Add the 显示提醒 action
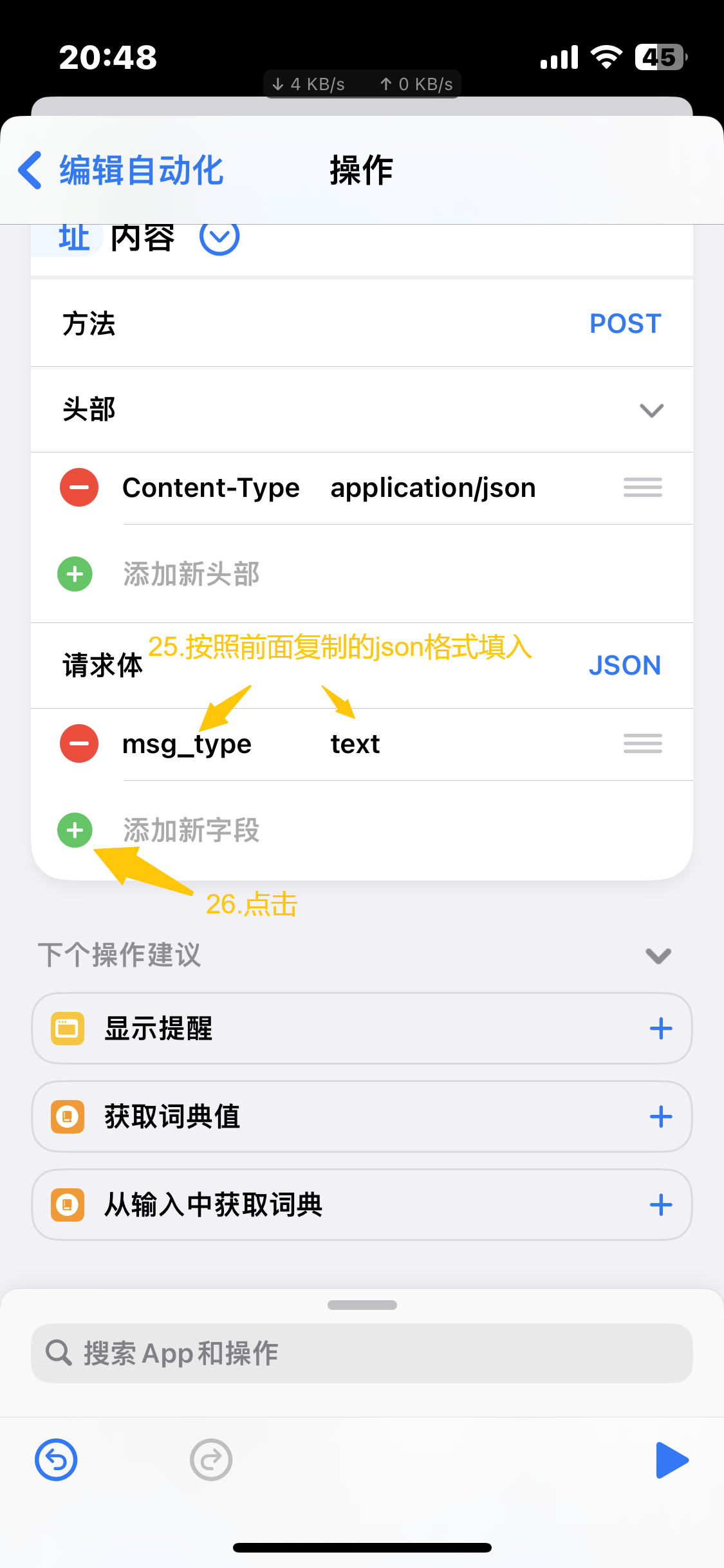724x1568 pixels. tap(660, 1029)
